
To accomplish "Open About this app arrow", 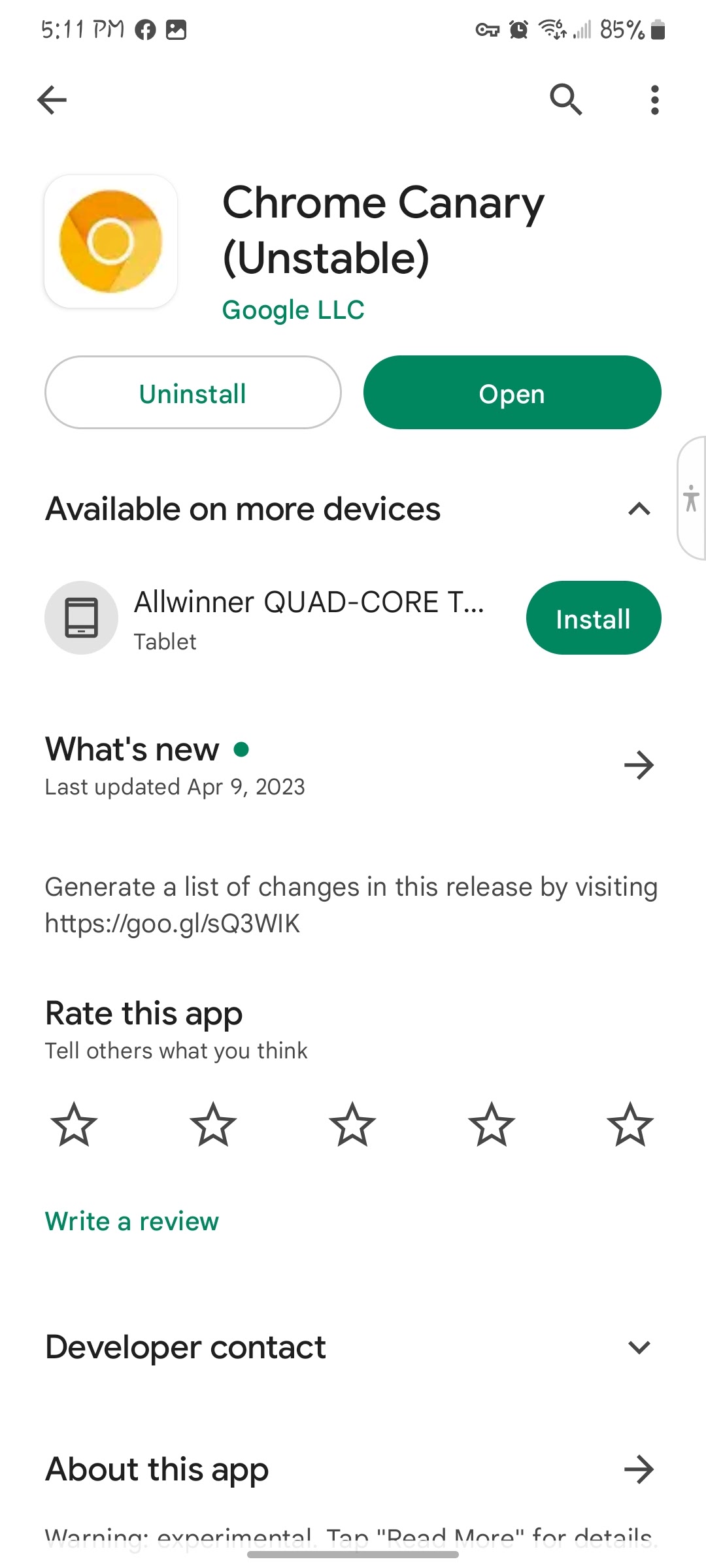I will pyautogui.click(x=639, y=1469).
